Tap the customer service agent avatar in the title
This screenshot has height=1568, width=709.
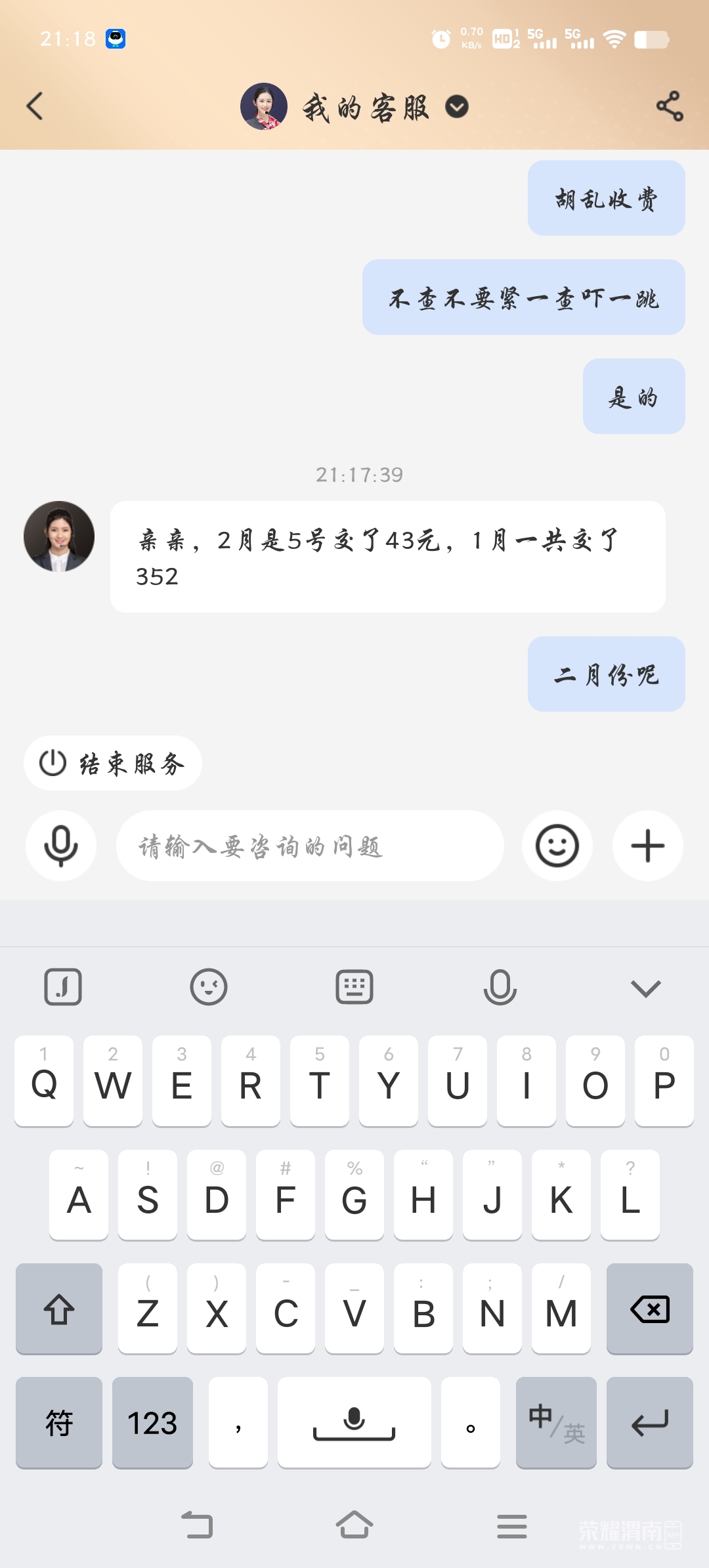264,106
